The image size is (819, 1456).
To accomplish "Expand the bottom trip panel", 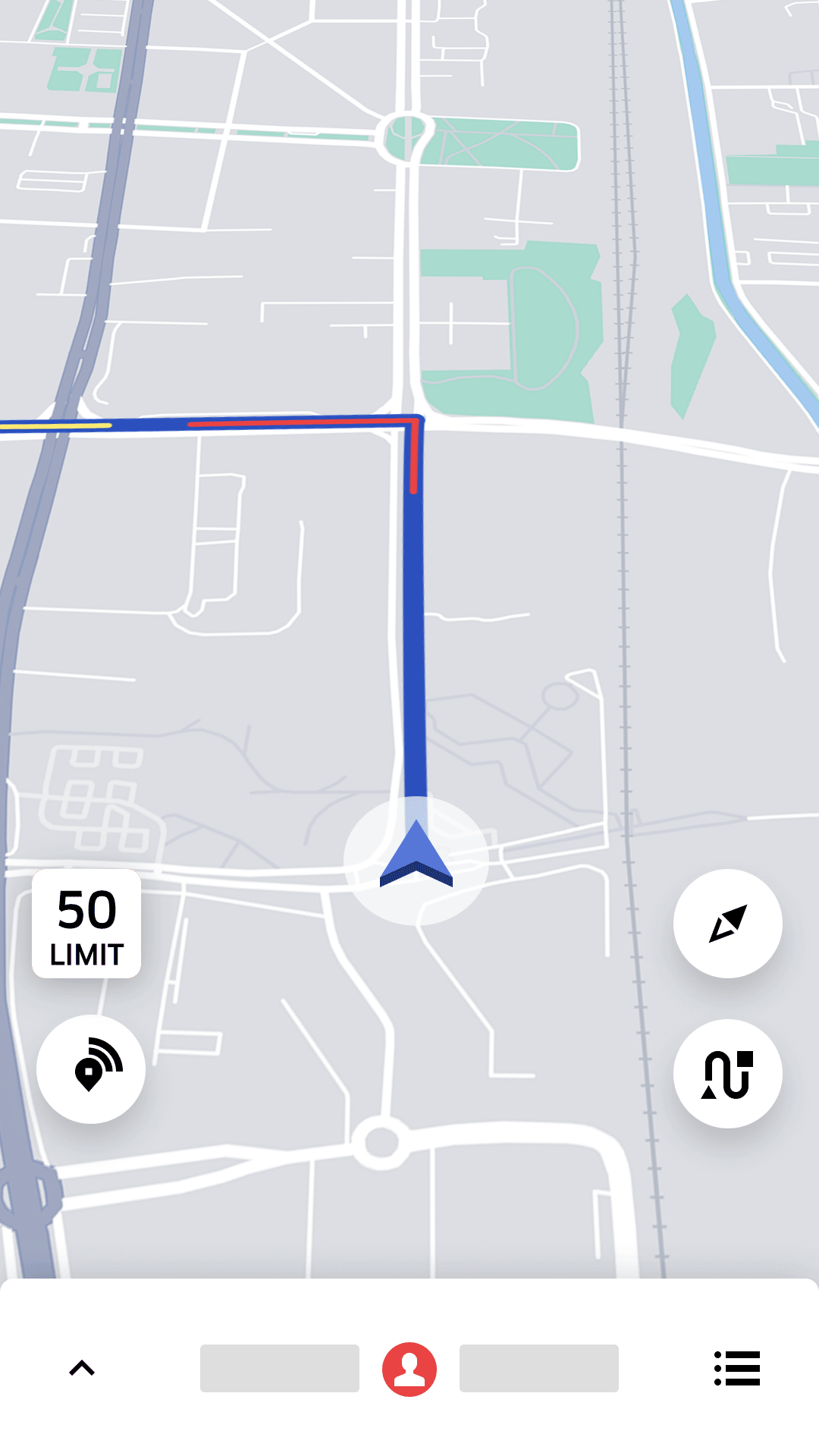I will coord(82,1368).
